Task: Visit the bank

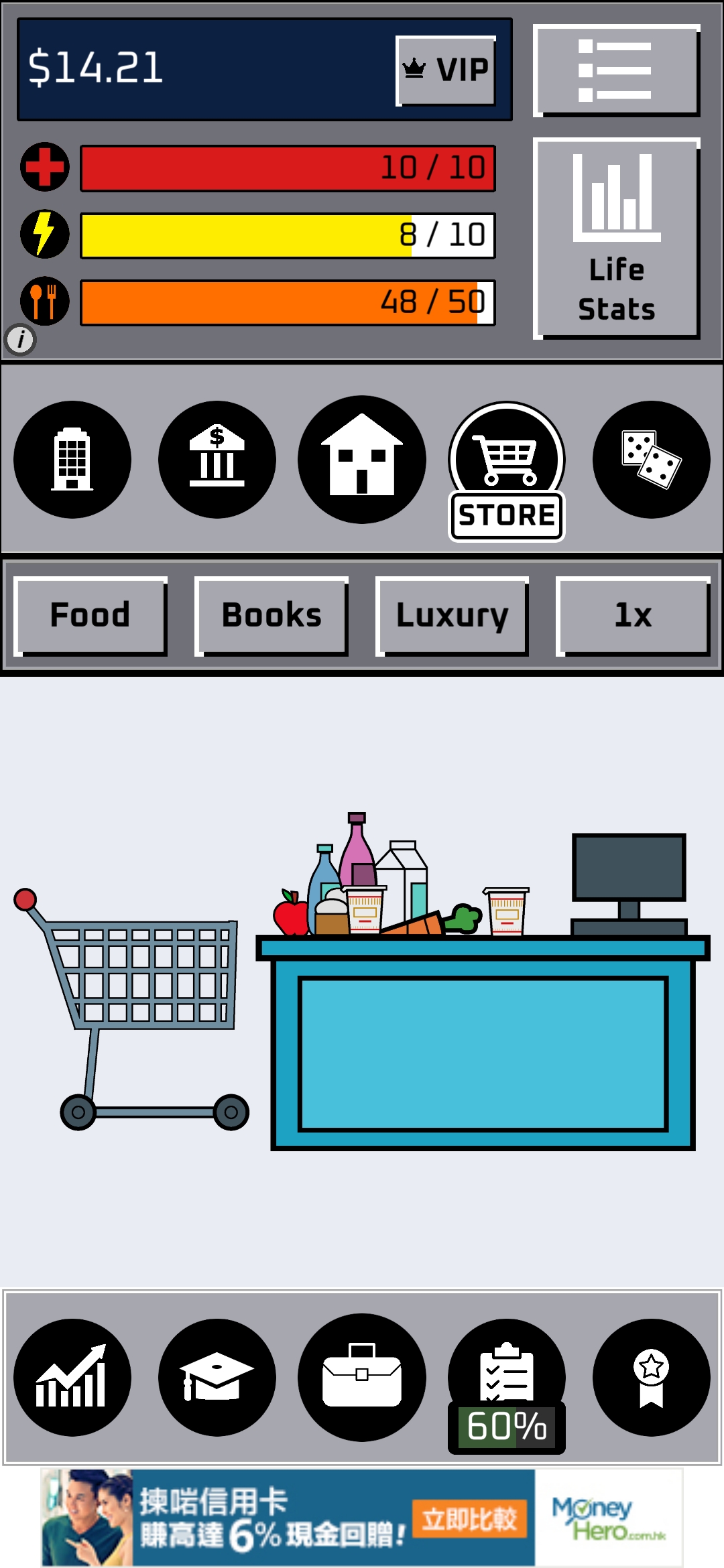Action: (217, 460)
